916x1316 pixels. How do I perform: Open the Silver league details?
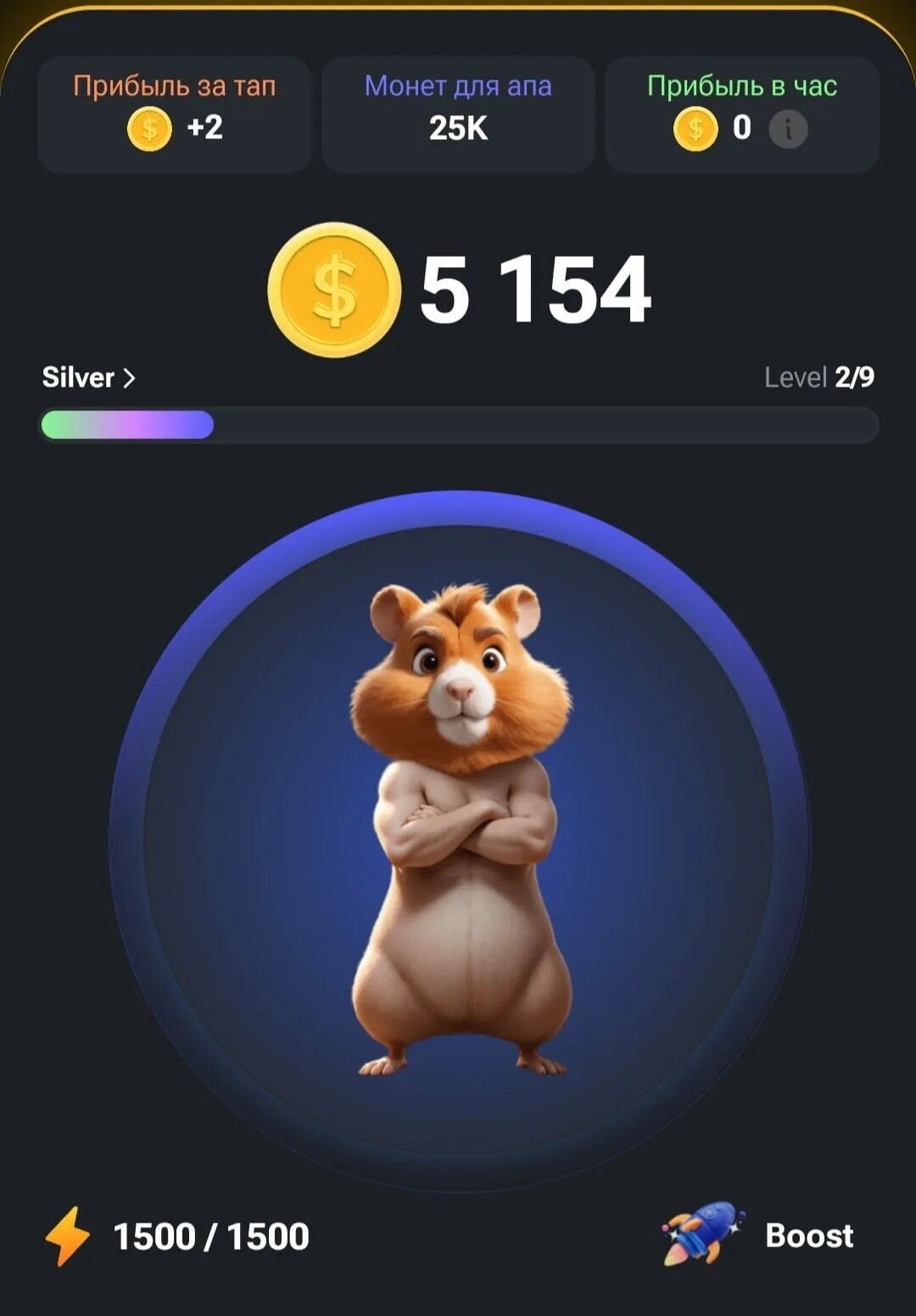click(88, 377)
